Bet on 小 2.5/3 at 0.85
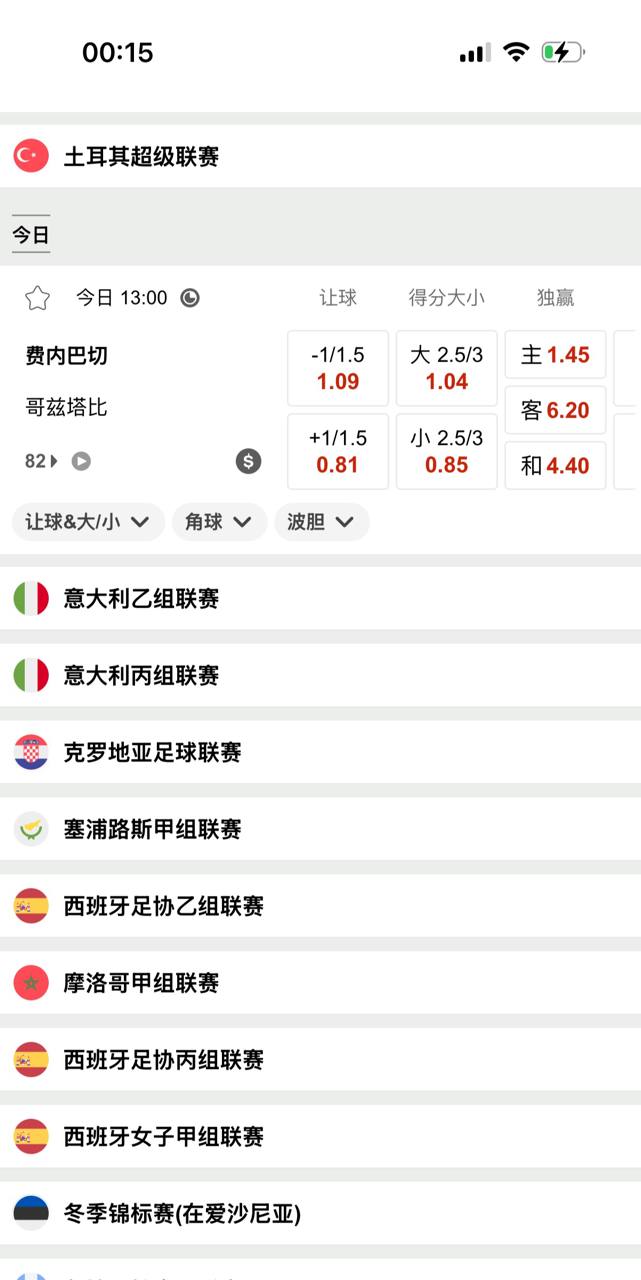641x1280 pixels. coord(446,451)
